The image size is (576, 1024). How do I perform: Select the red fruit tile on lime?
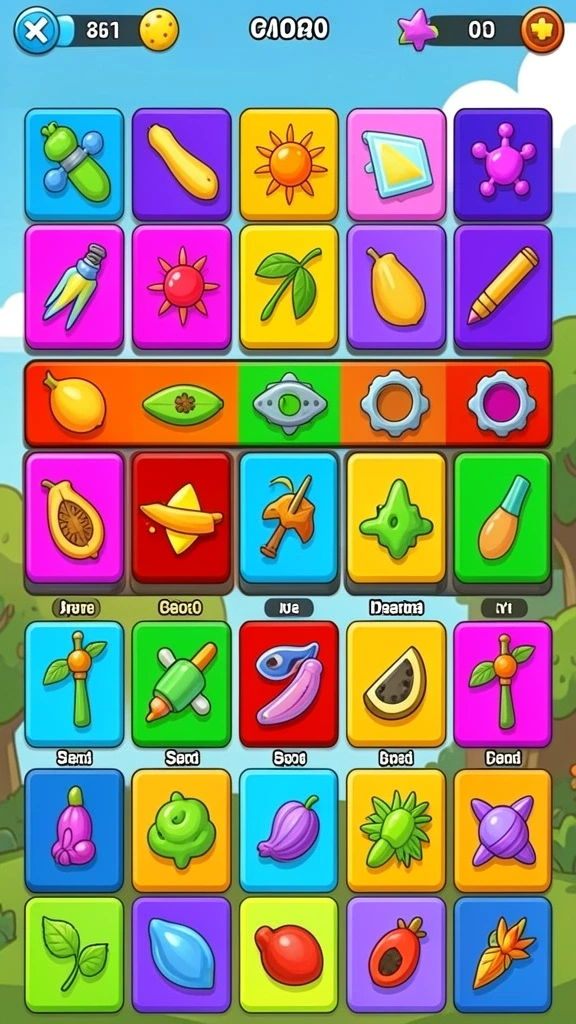289,954
